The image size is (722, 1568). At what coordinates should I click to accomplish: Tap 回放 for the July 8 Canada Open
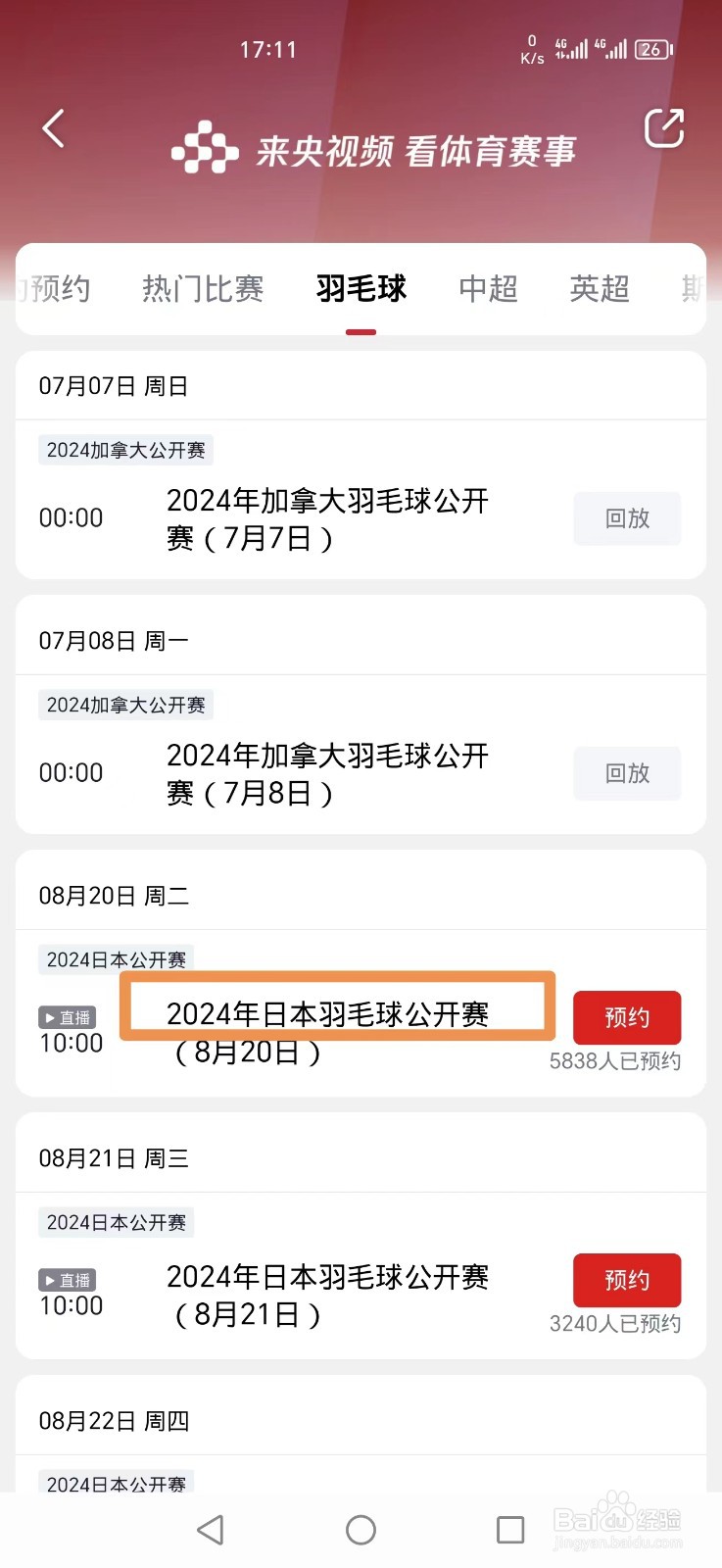point(627,773)
